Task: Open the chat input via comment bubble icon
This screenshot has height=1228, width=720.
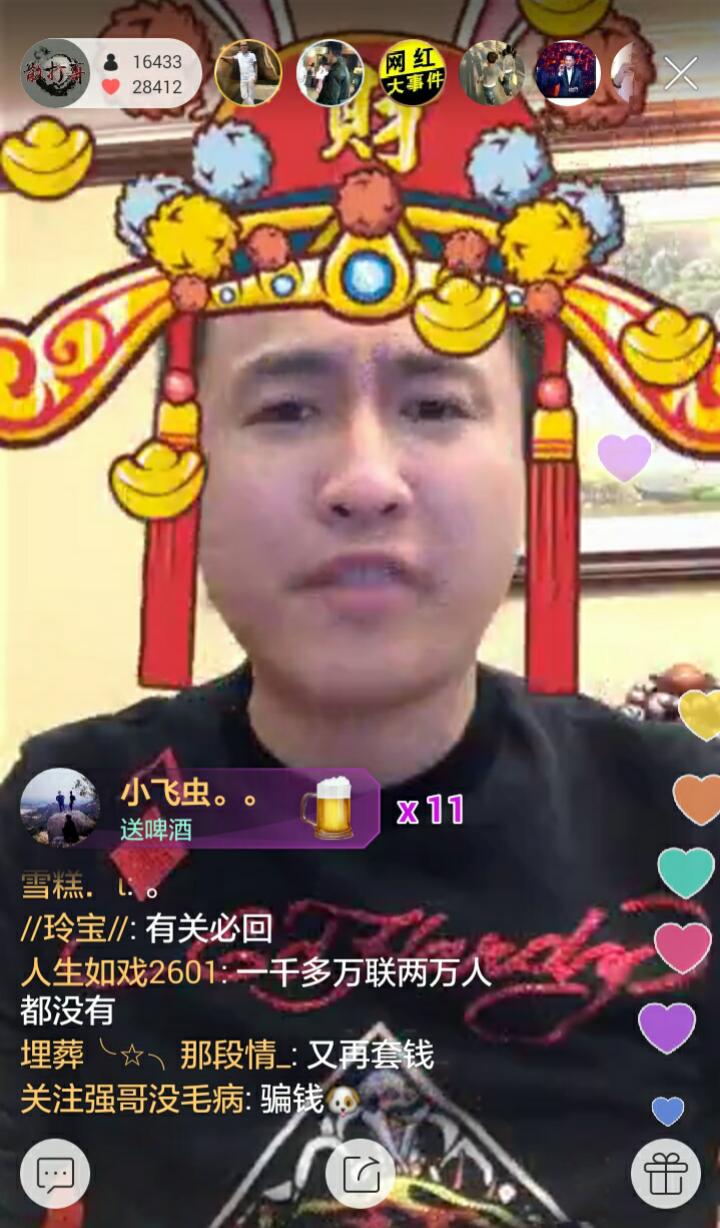Action: pyautogui.click(x=57, y=1172)
